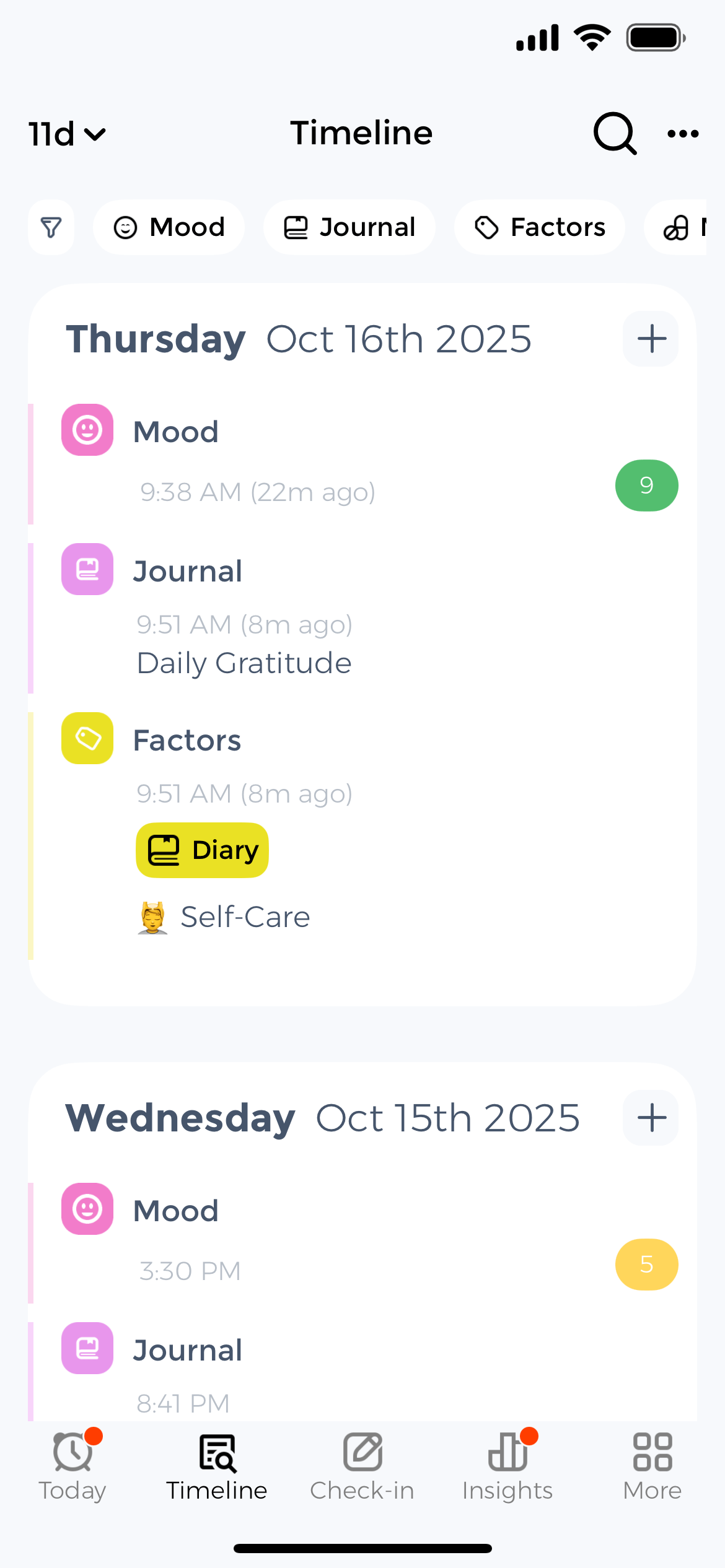Open the 11d time range dropdown
725x1568 pixels.
tap(67, 134)
